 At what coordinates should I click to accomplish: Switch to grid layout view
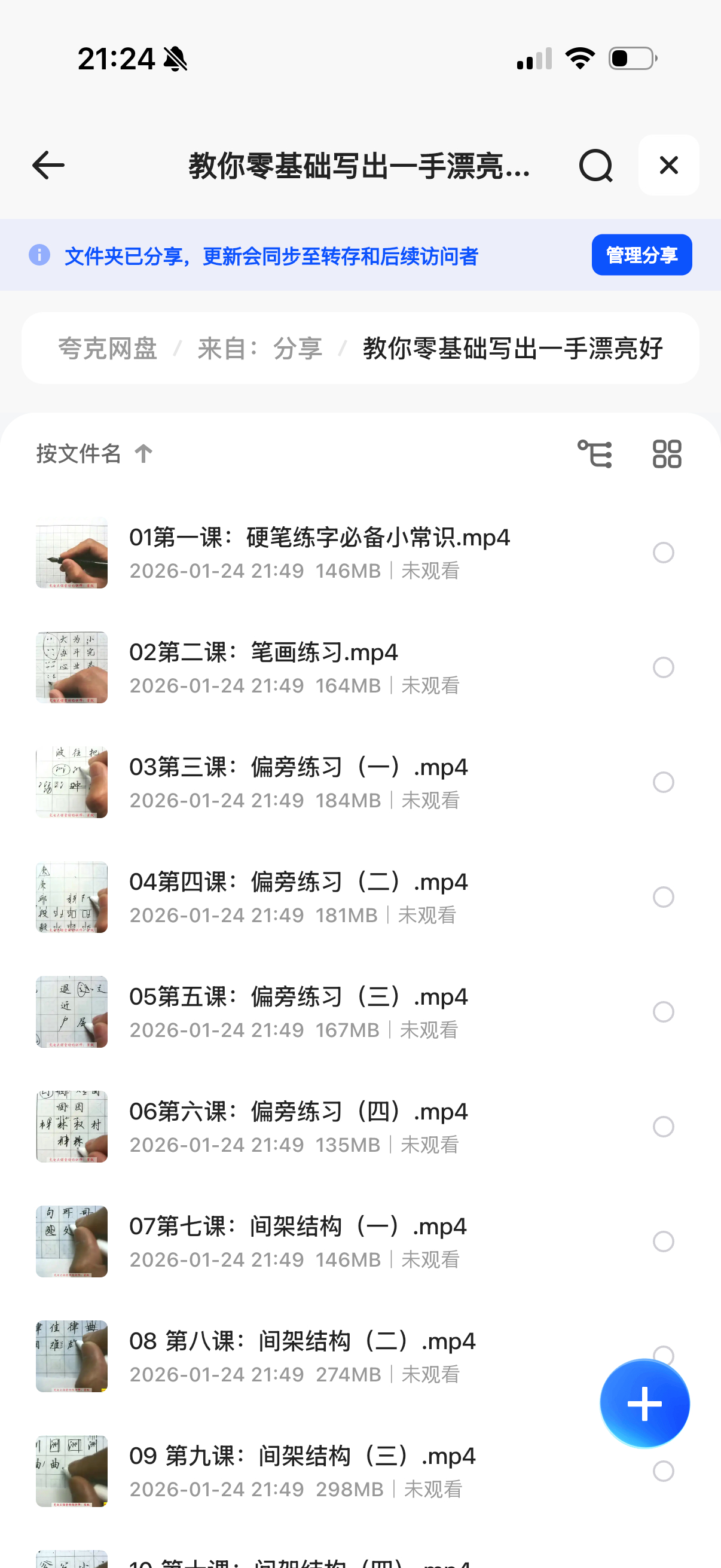pos(667,454)
